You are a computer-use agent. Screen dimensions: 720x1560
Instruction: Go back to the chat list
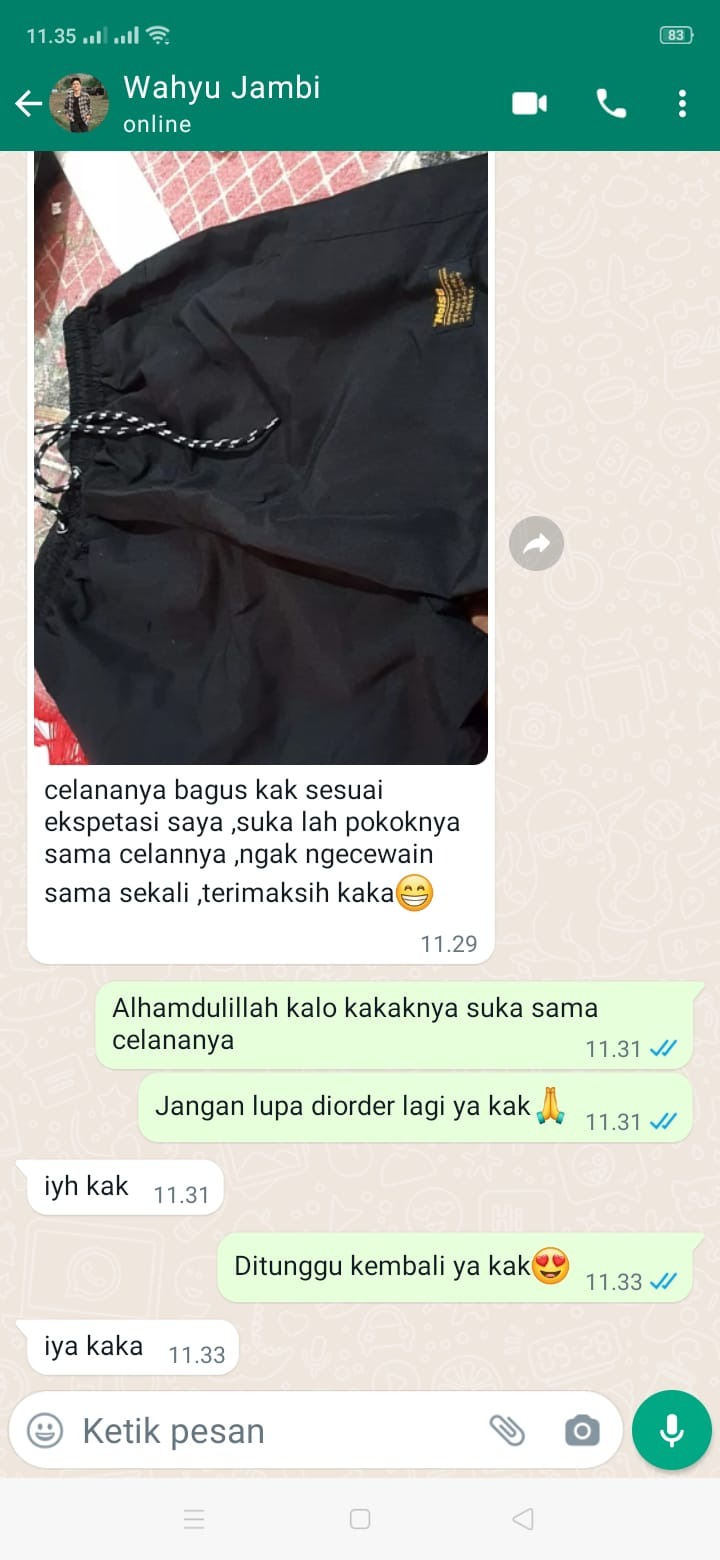pyautogui.click(x=28, y=103)
